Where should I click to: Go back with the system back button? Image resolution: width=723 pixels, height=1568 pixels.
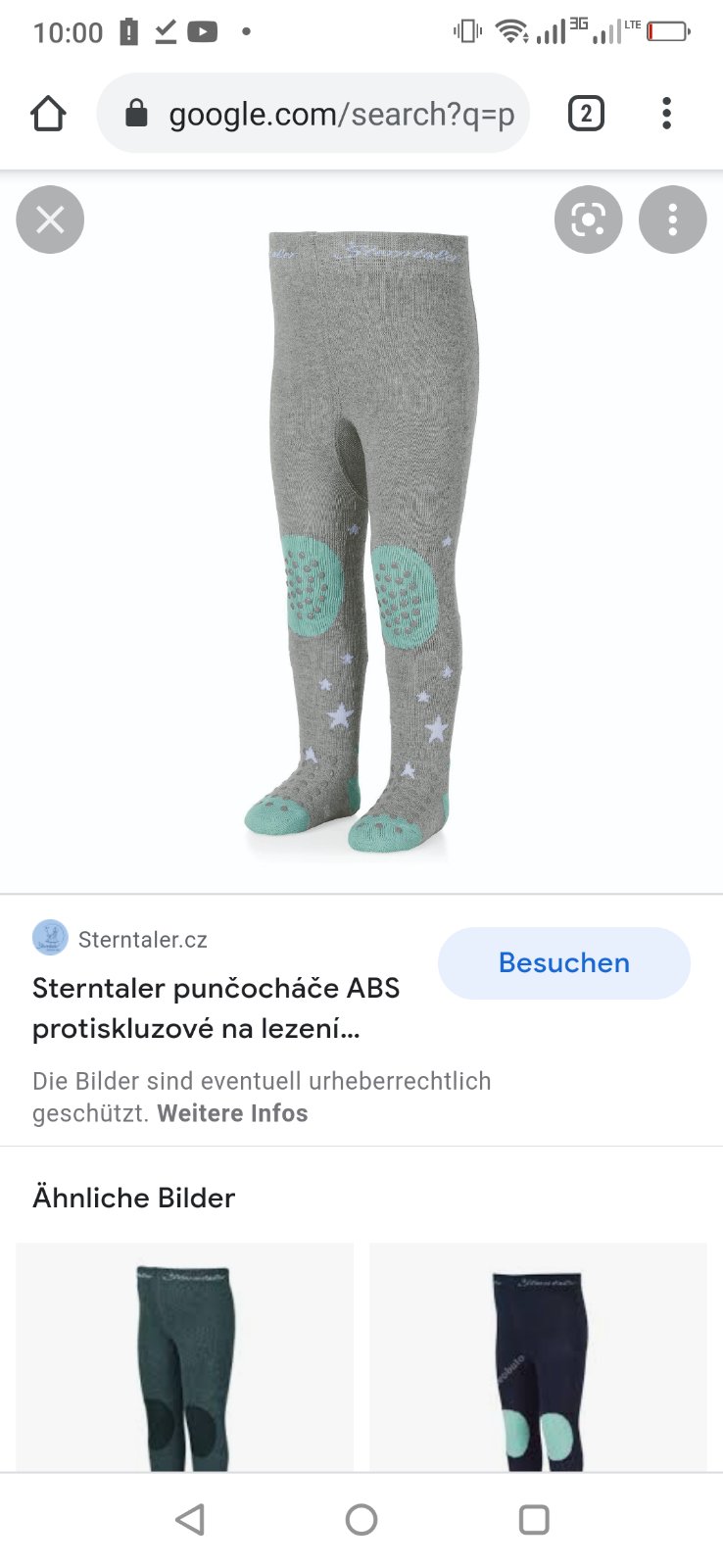pyautogui.click(x=189, y=1520)
